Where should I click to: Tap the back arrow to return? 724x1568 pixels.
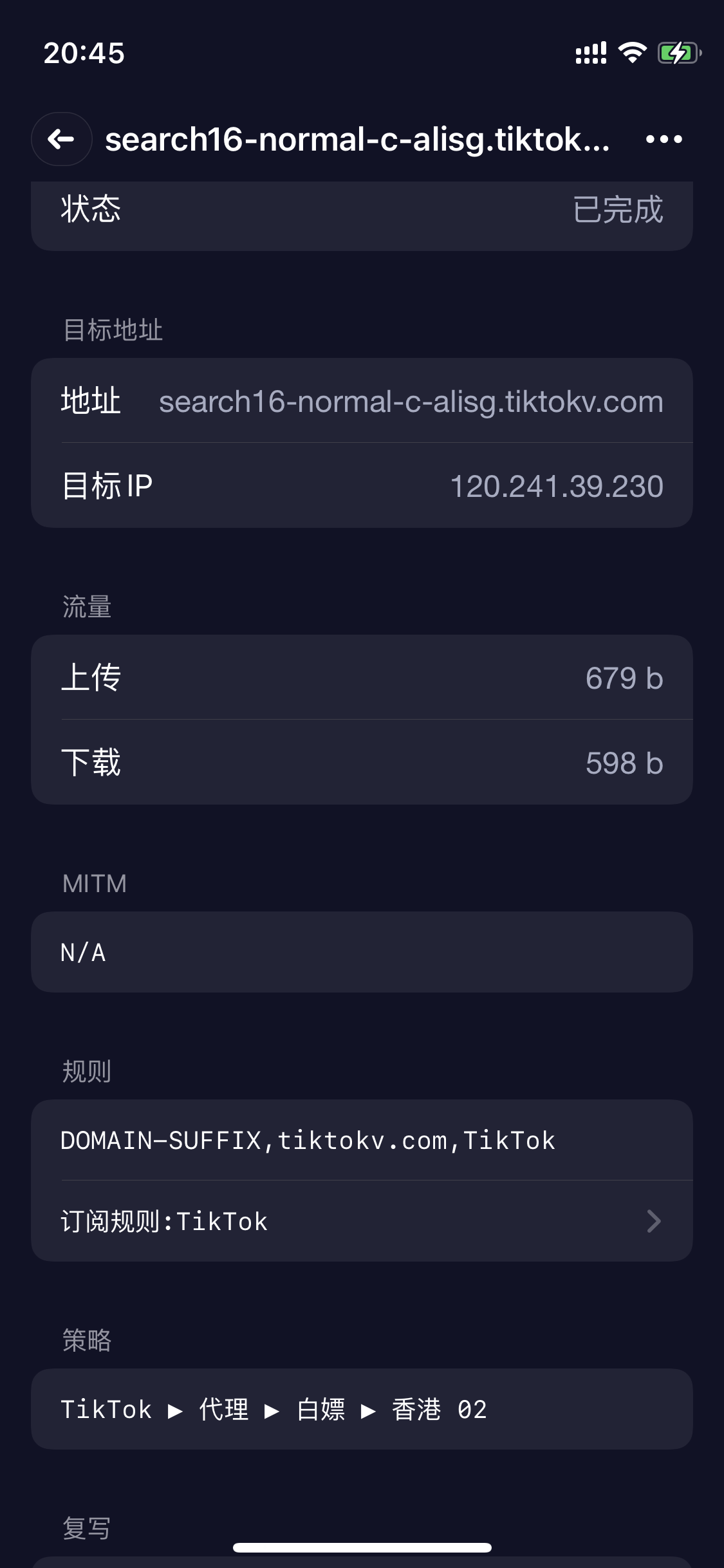pos(60,139)
